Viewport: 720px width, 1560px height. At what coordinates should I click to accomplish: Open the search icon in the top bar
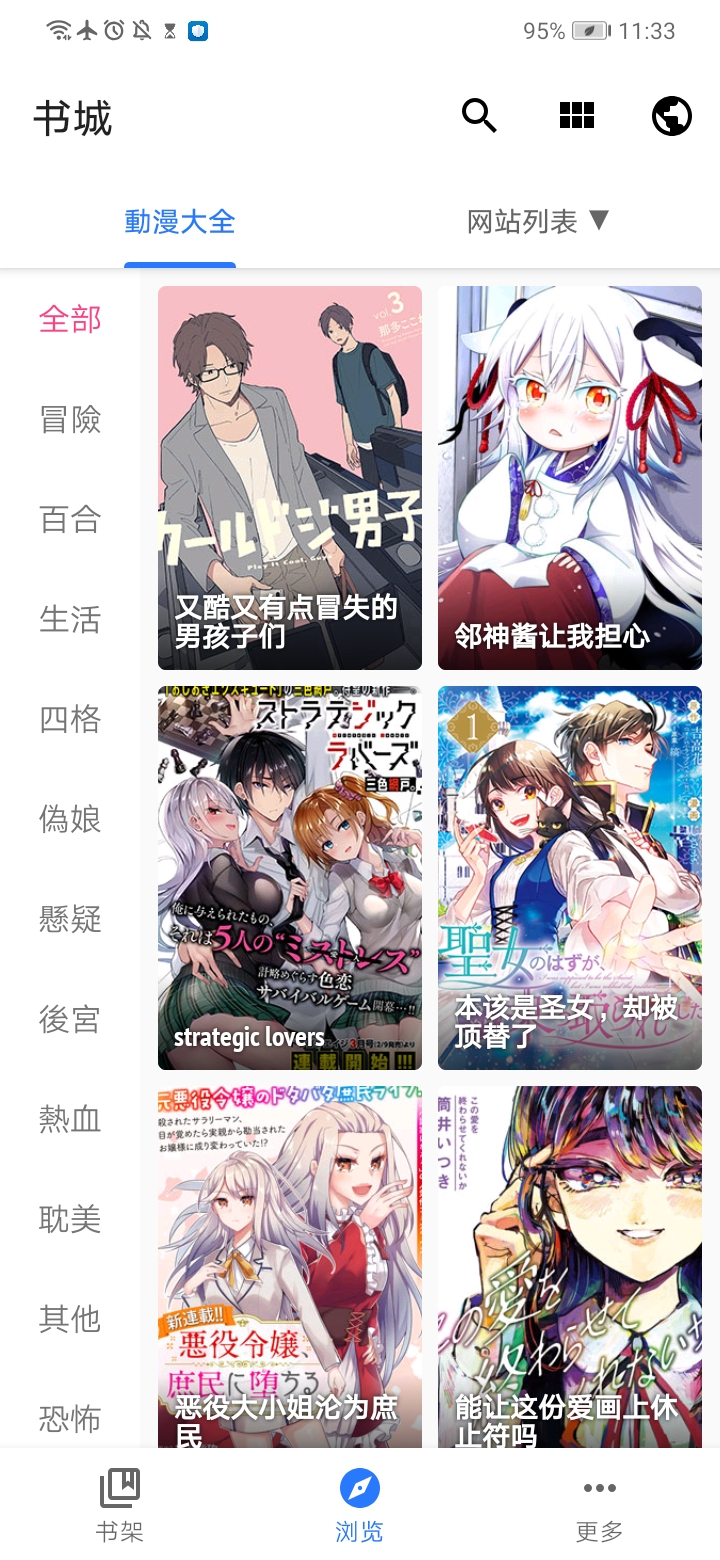click(478, 115)
